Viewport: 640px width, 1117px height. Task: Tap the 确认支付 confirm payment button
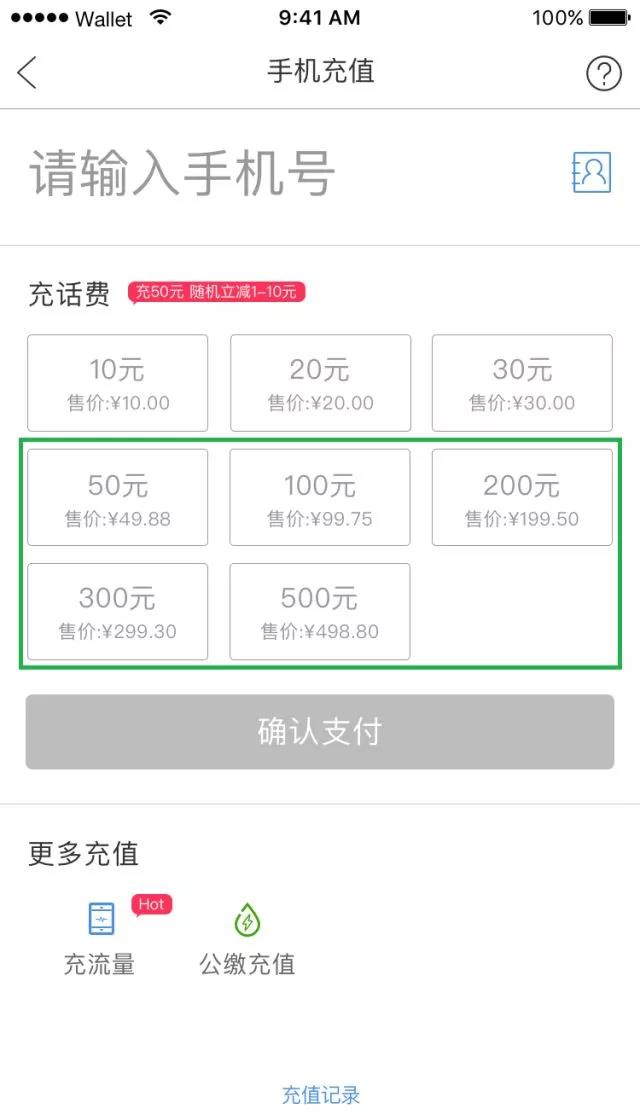coord(320,732)
